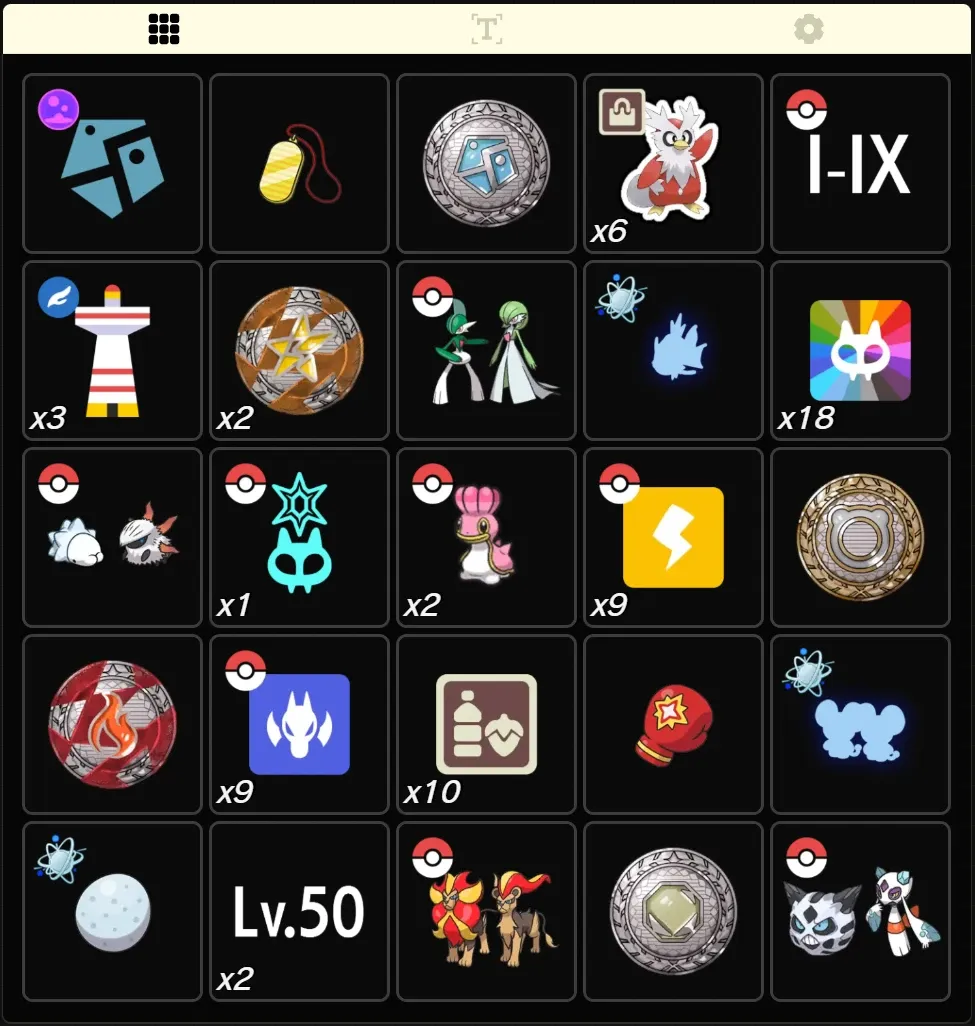Tap the brown bottle and acorn x10 tile
Image resolution: width=975 pixels, height=1026 pixels.
pos(486,724)
